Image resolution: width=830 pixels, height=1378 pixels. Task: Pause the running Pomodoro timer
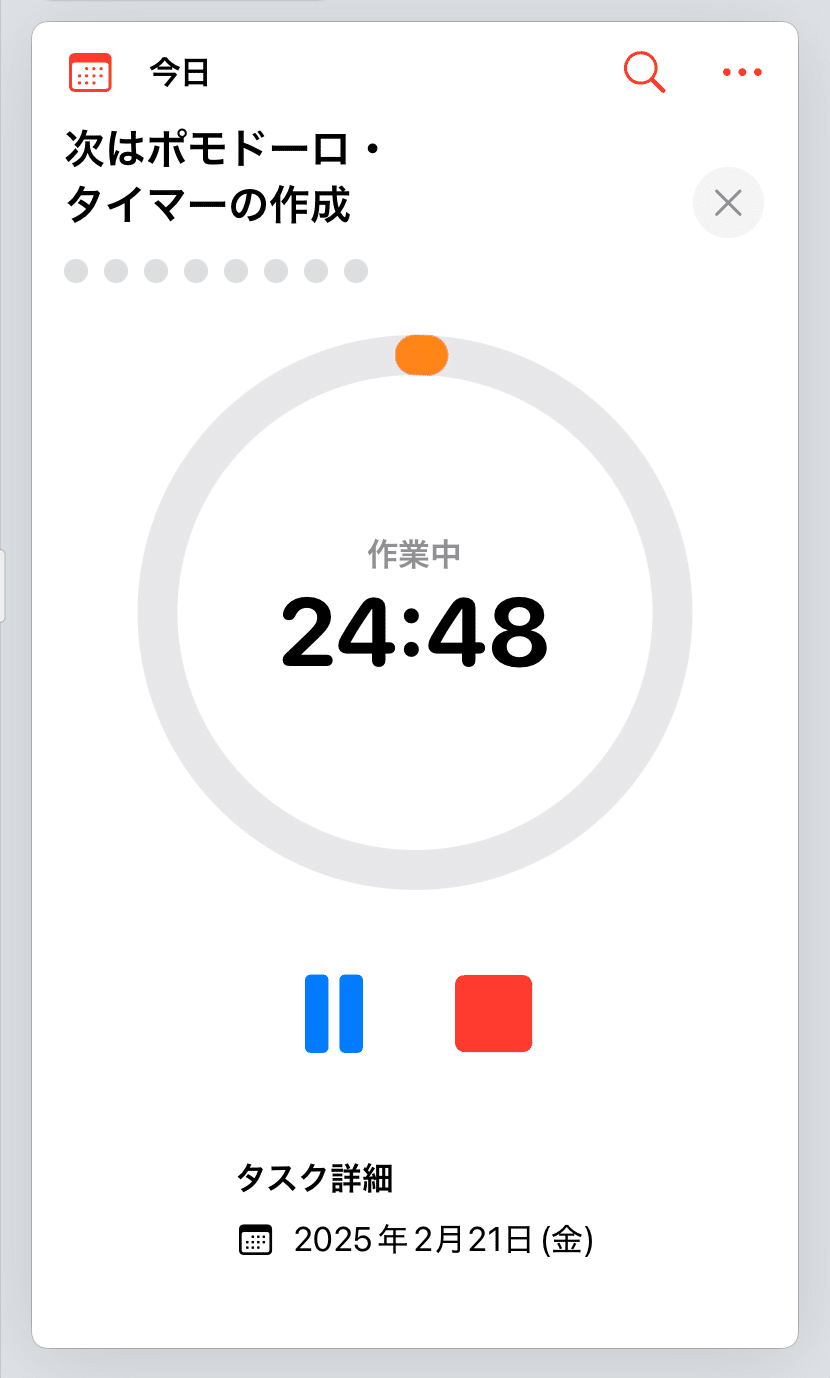[x=334, y=1013]
